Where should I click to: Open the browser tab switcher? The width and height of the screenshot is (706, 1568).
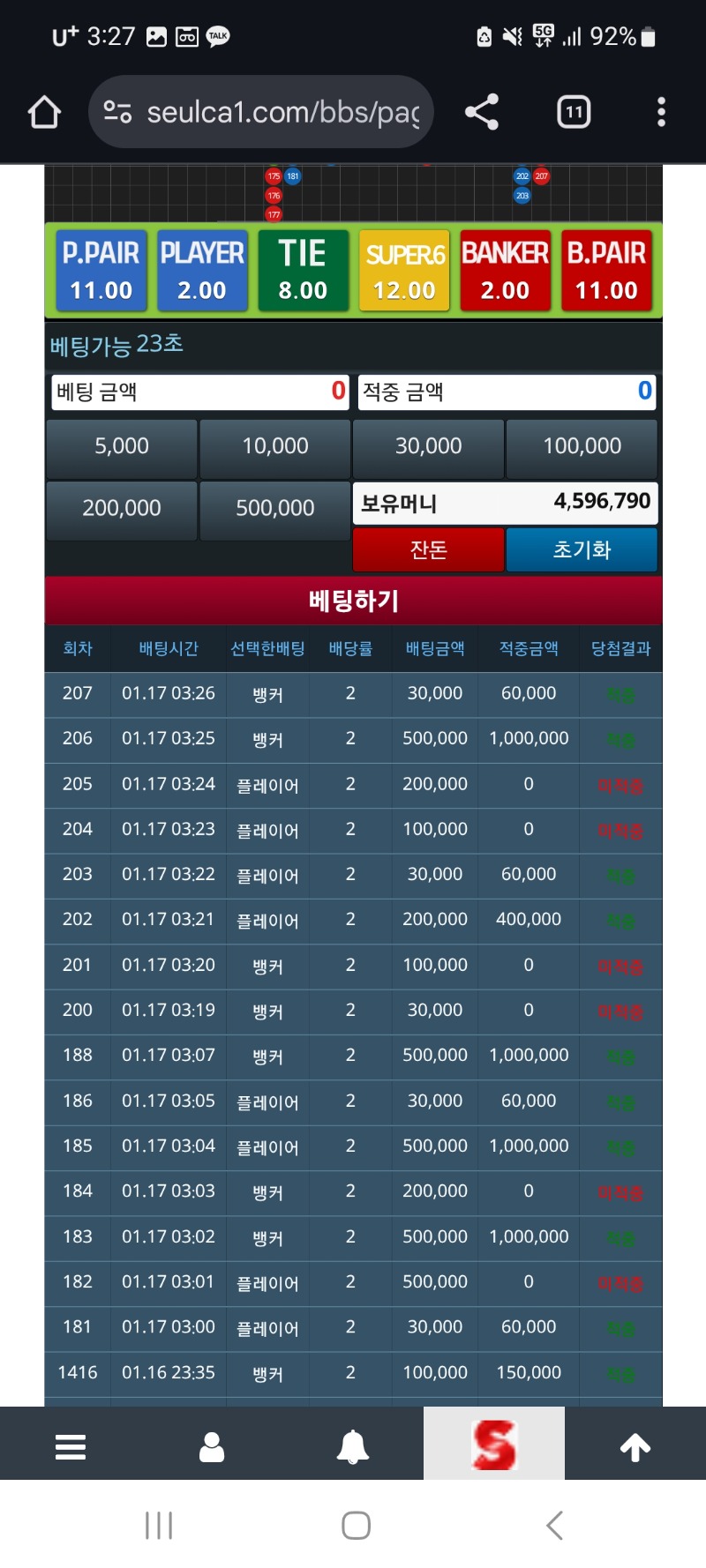[x=574, y=112]
